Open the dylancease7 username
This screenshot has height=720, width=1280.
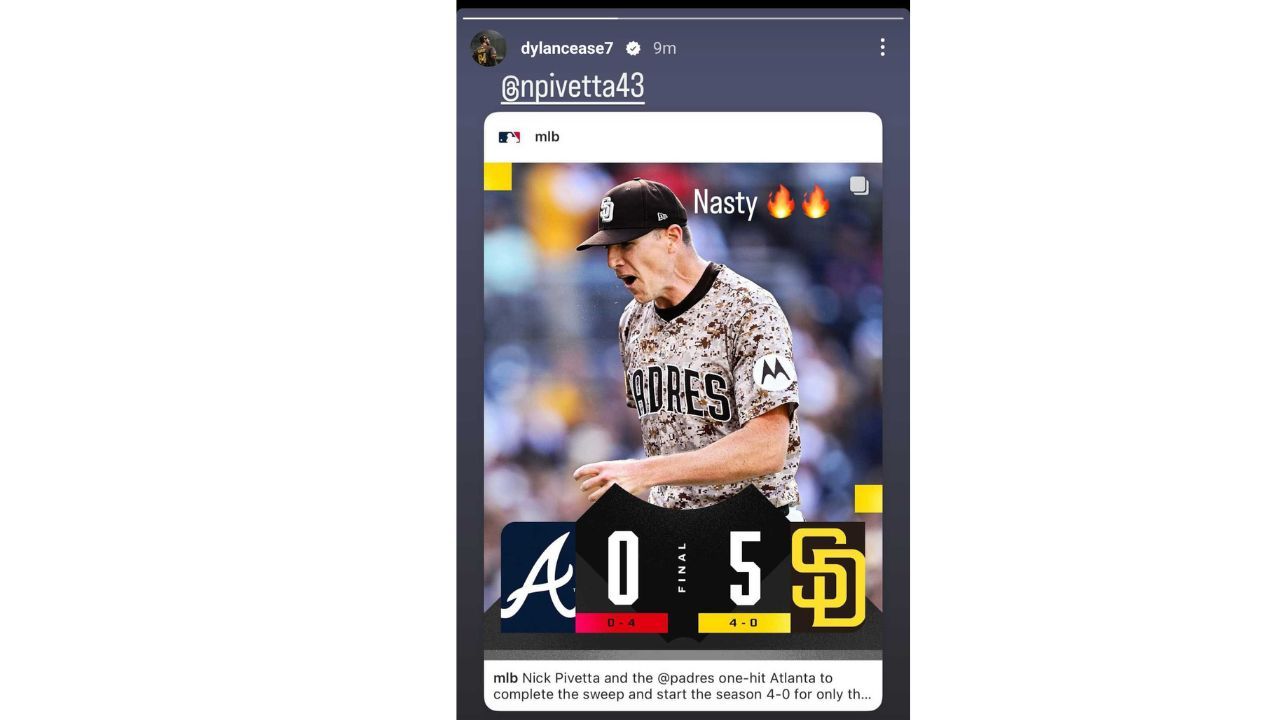[566, 48]
